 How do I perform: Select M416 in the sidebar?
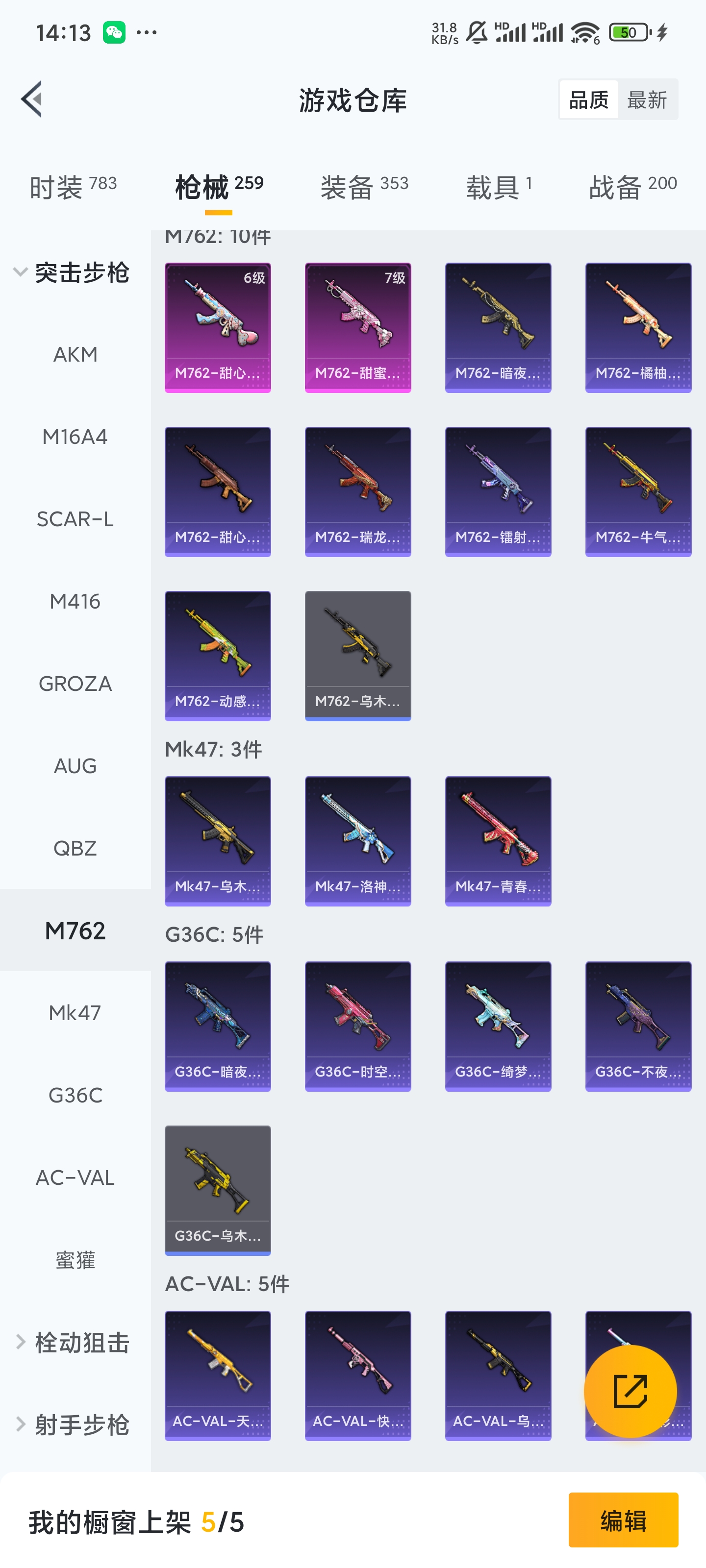75,601
